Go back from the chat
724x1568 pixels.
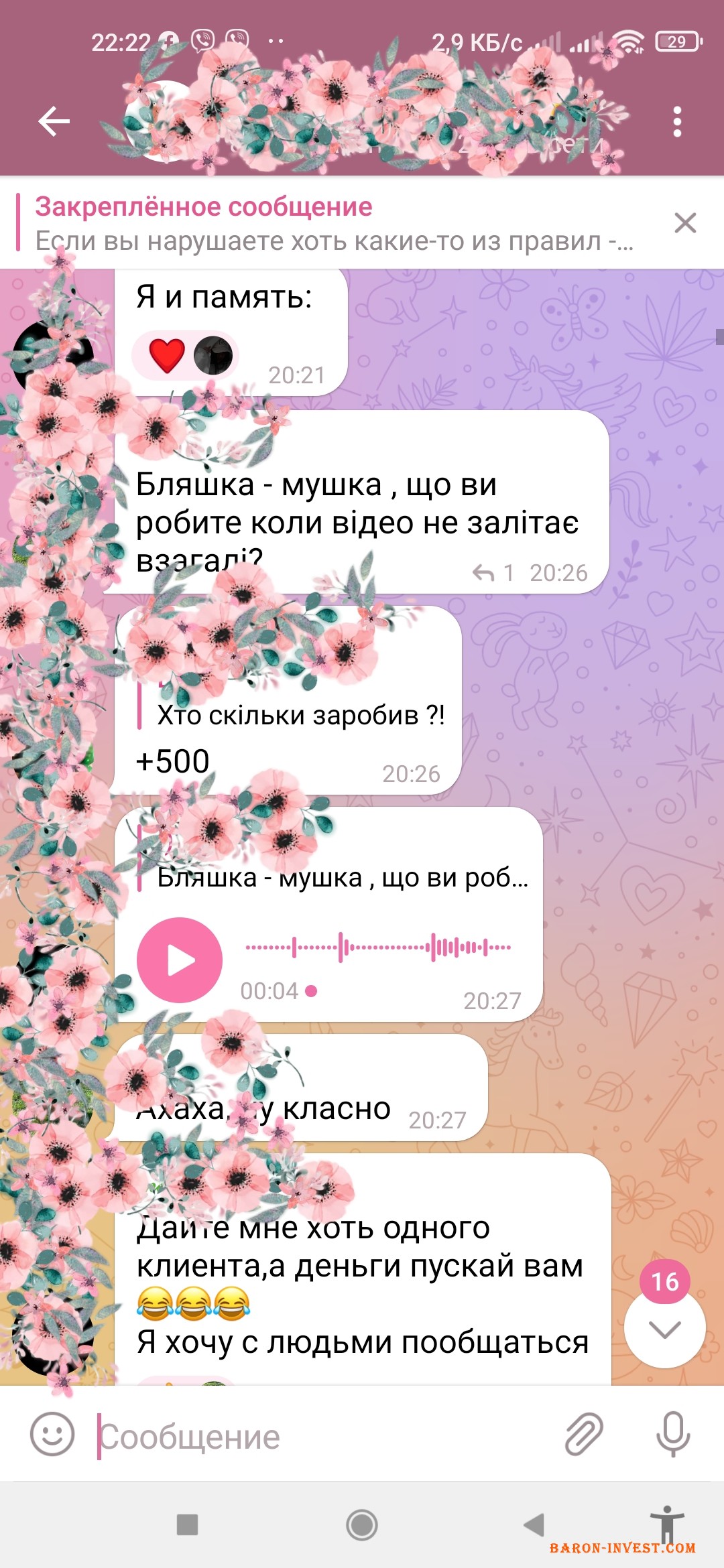point(54,122)
